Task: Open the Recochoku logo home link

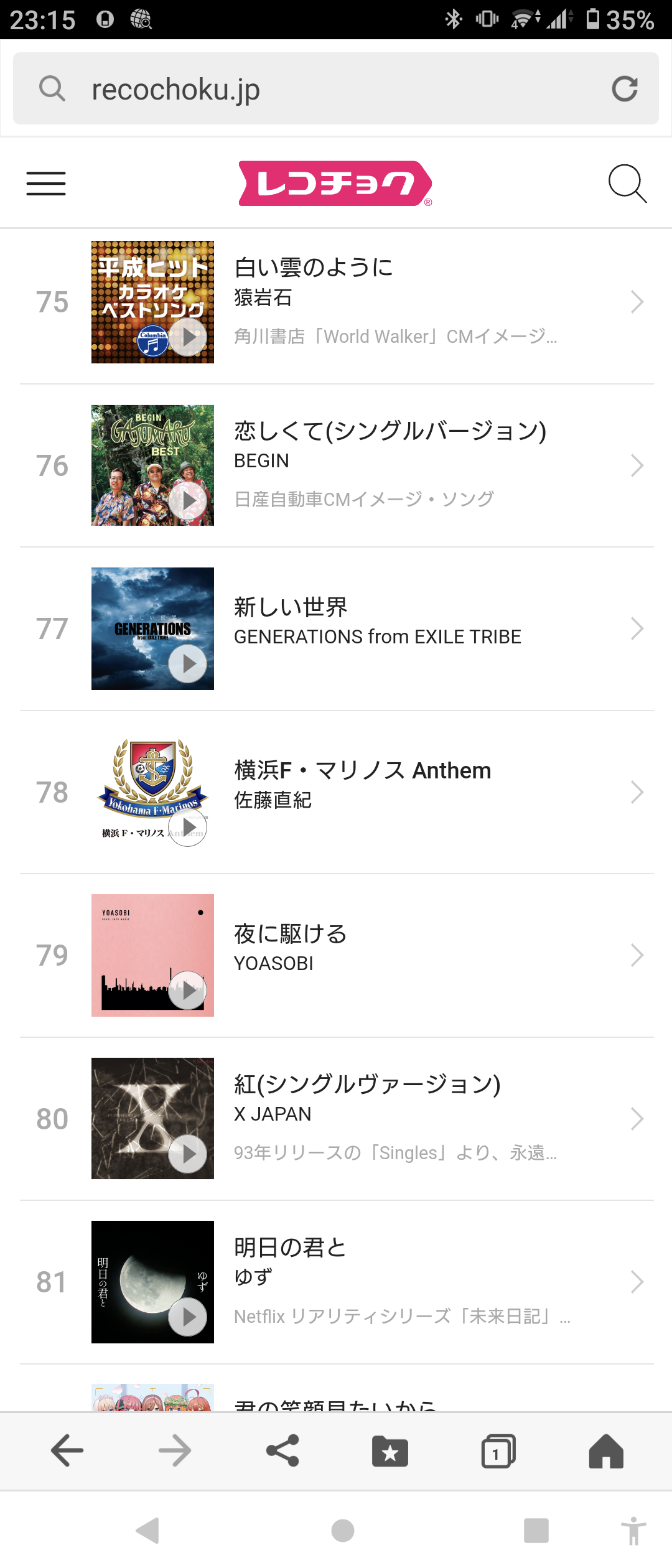Action: tap(335, 184)
